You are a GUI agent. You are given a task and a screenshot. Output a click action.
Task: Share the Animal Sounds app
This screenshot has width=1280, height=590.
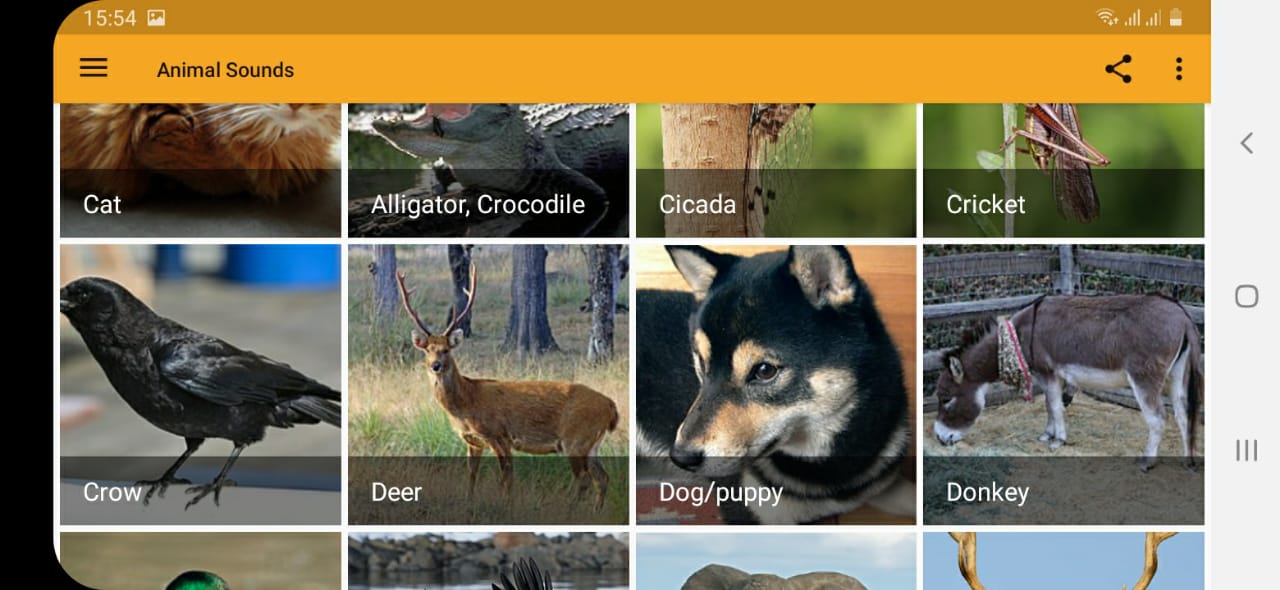[x=1118, y=69]
